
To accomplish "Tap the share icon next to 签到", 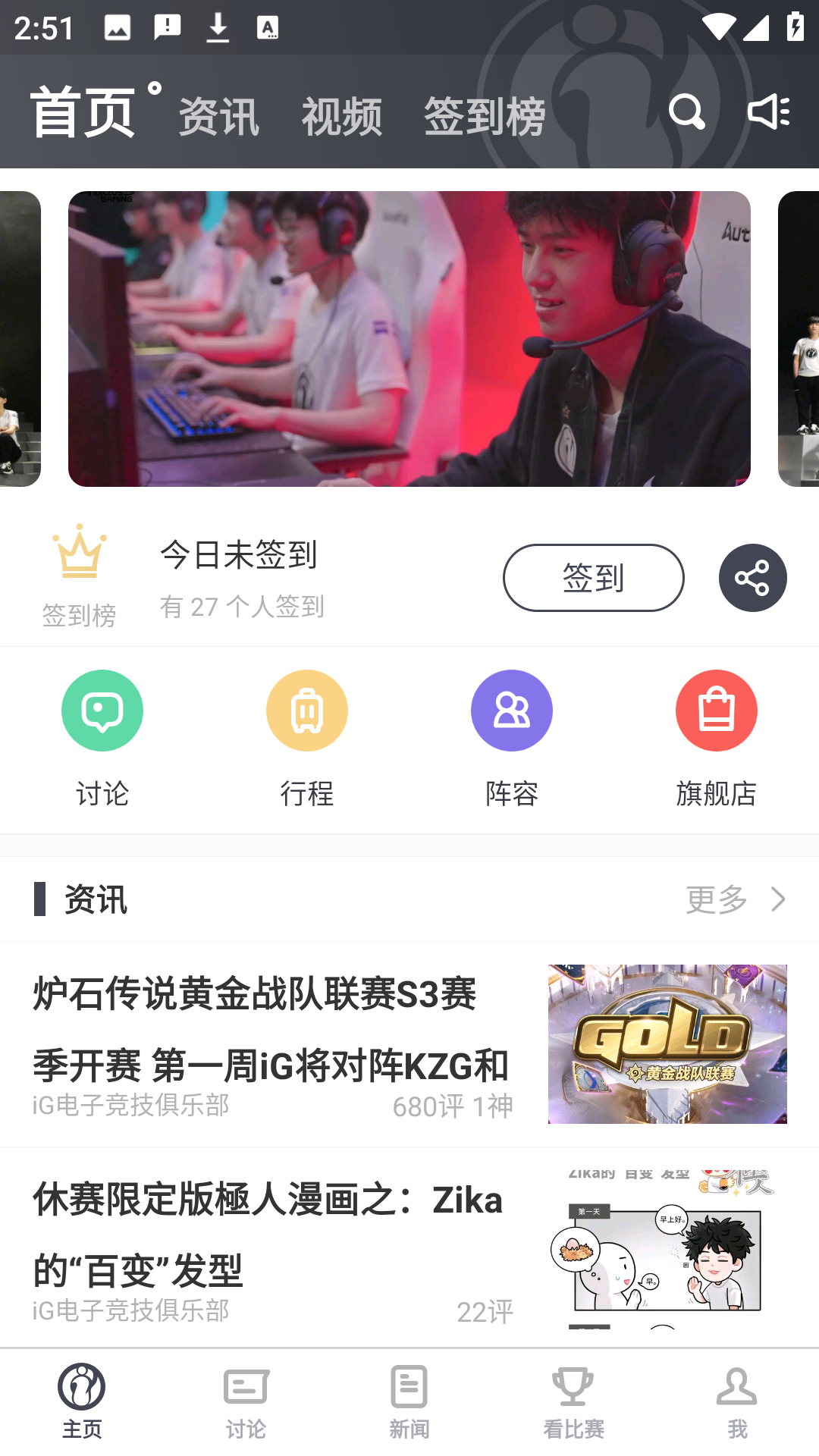I will (x=752, y=577).
